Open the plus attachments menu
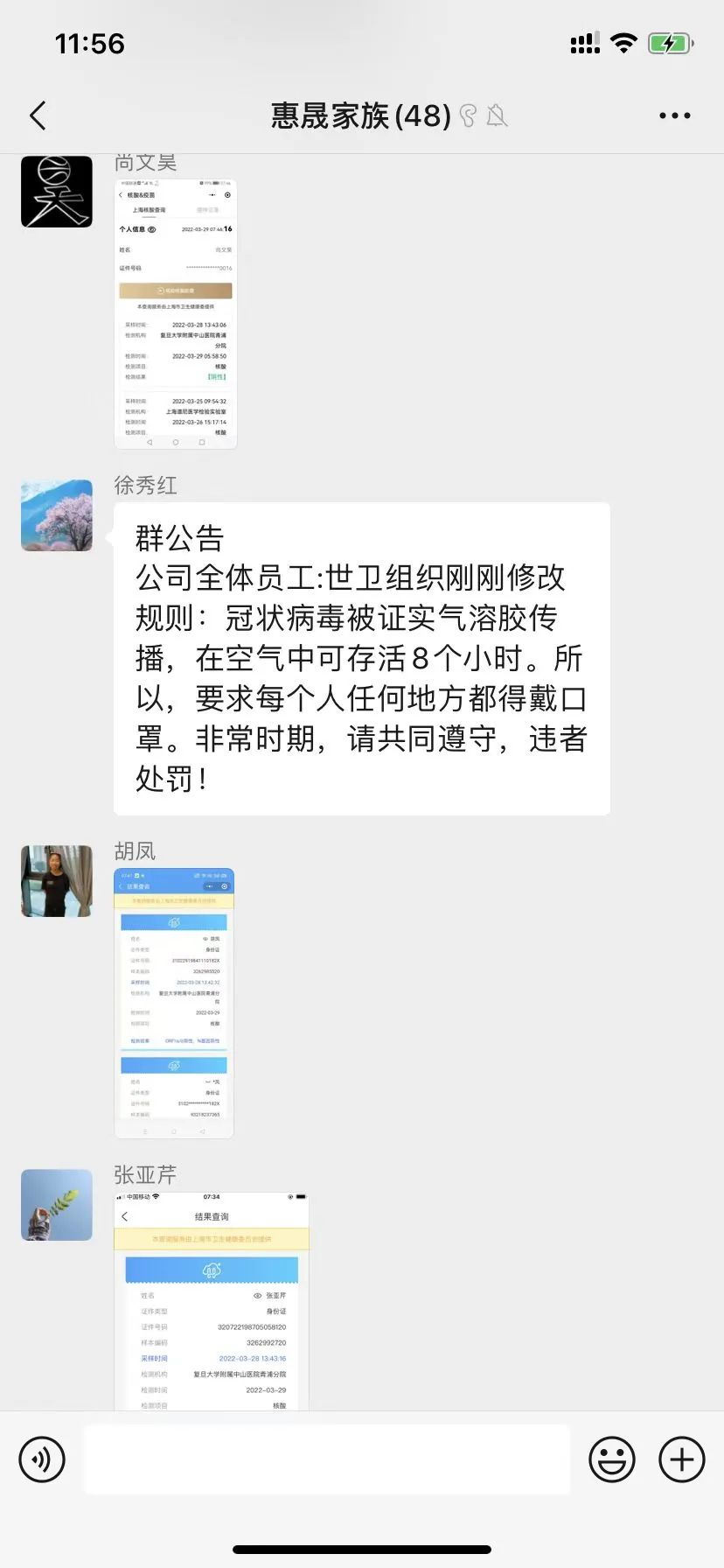The width and height of the screenshot is (724, 1568). click(x=681, y=1459)
